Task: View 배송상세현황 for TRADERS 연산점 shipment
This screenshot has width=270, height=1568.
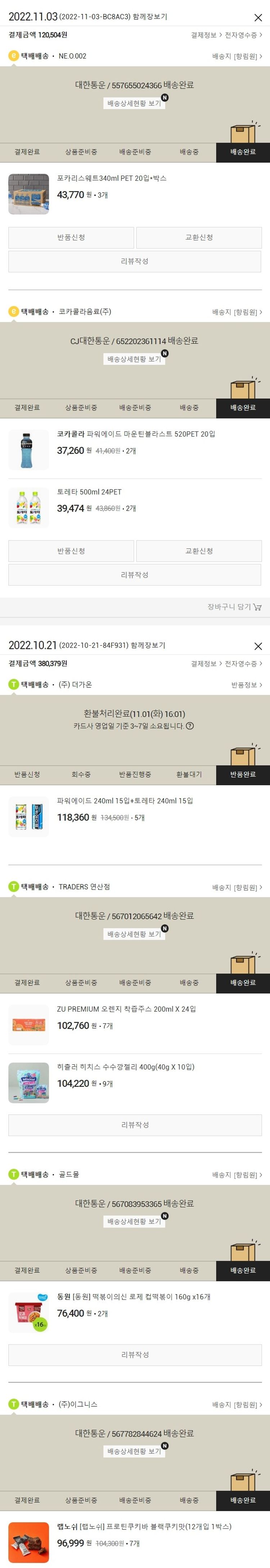Action: point(134,934)
